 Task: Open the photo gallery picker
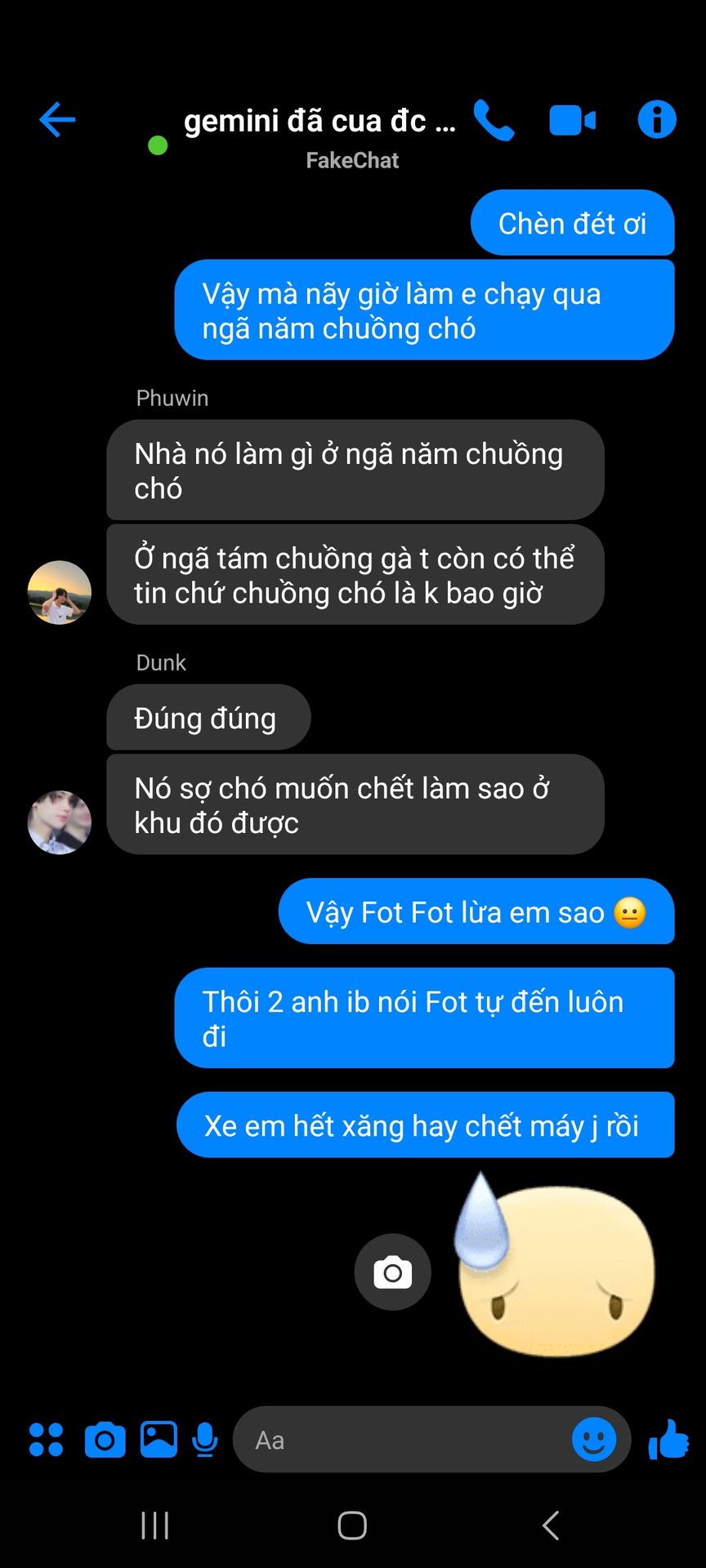[x=159, y=1440]
